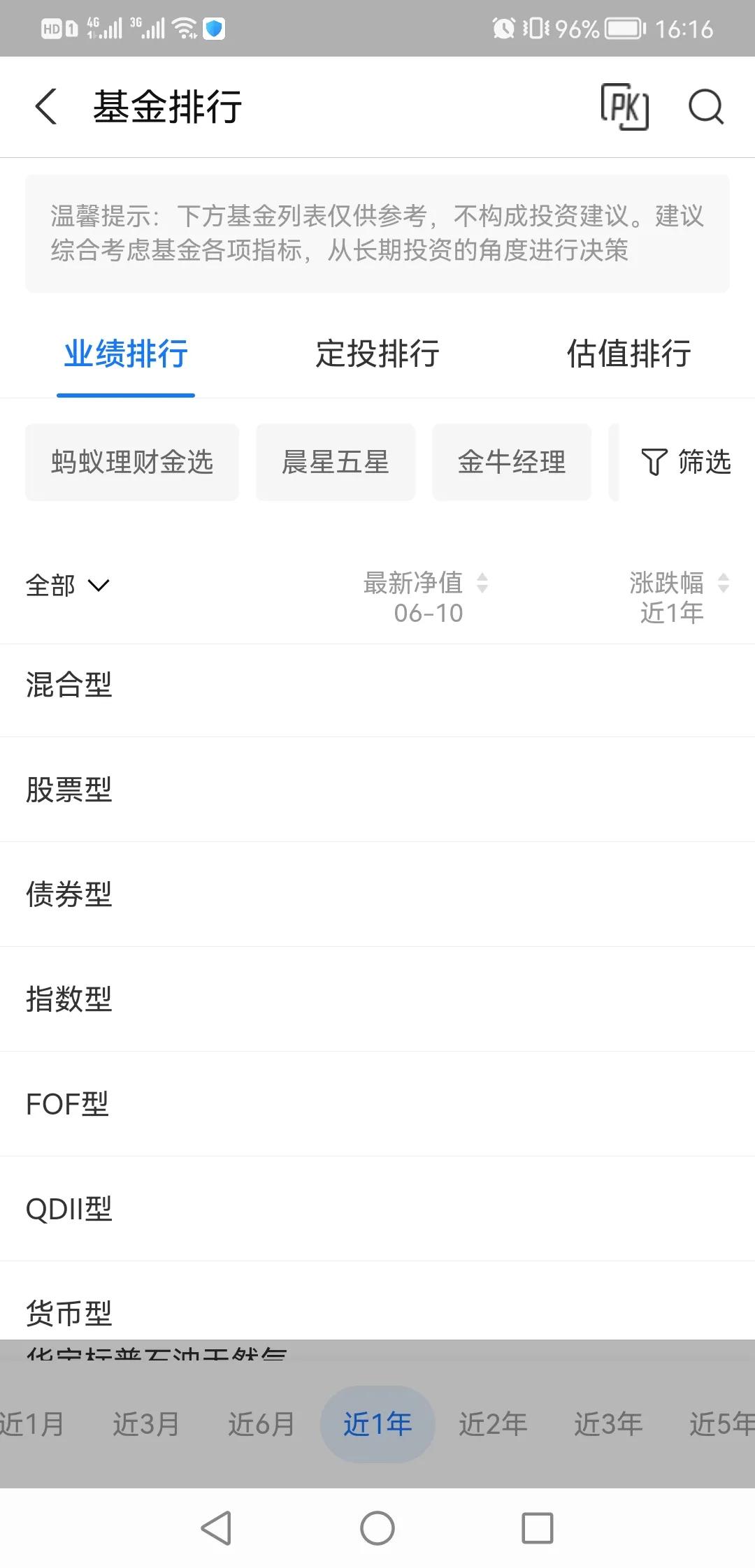Select QDII型 from the category list
The height and width of the screenshot is (1568, 755).
[69, 1209]
